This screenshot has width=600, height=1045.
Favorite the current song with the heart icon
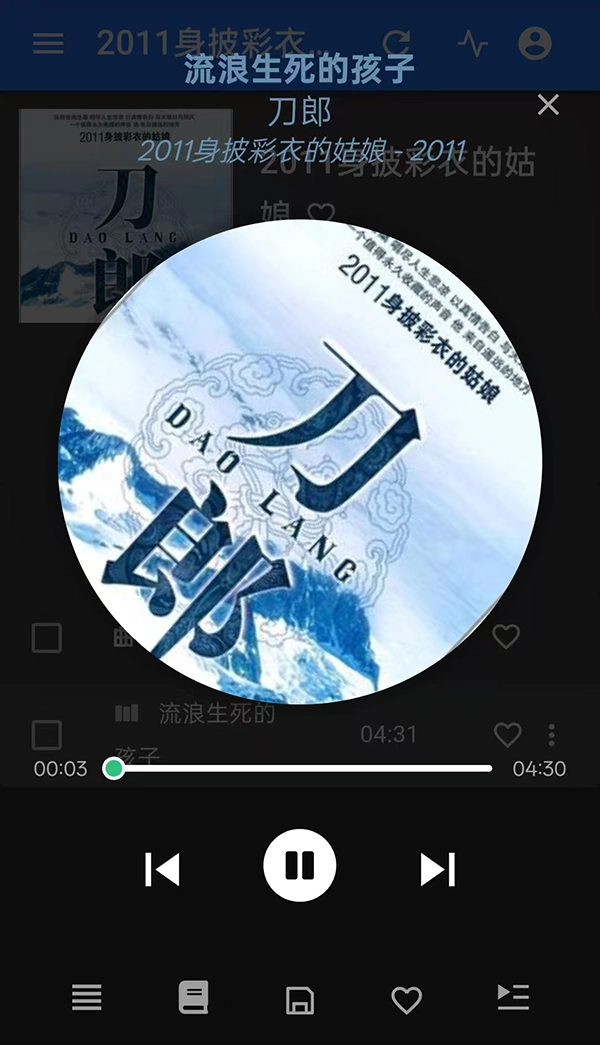pos(406,999)
